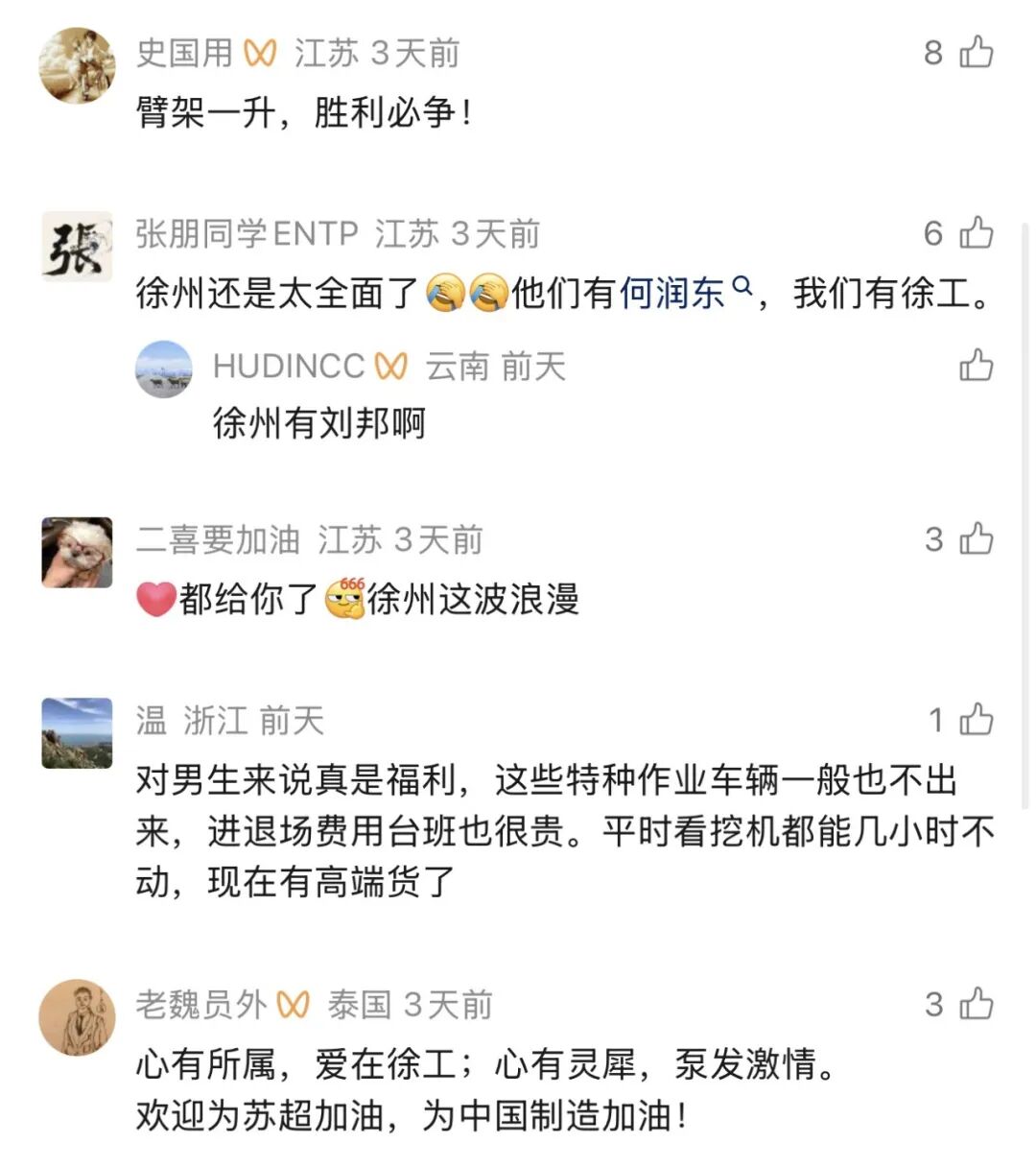Open the 何润东 blue link
This screenshot has height=1167, width=1036.
671,293
